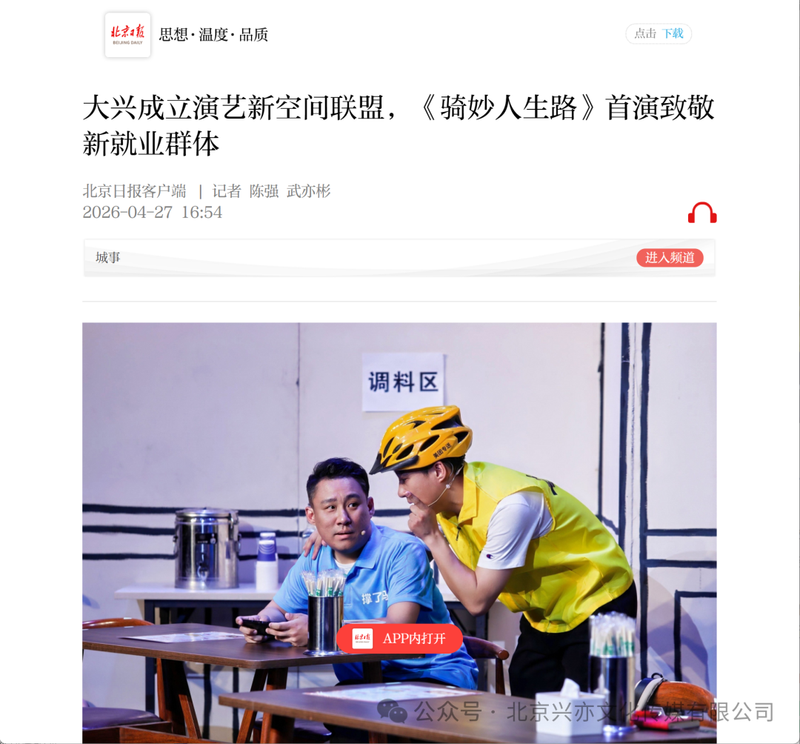
Task: Open the article in app via APP内打开
Action: [399, 638]
